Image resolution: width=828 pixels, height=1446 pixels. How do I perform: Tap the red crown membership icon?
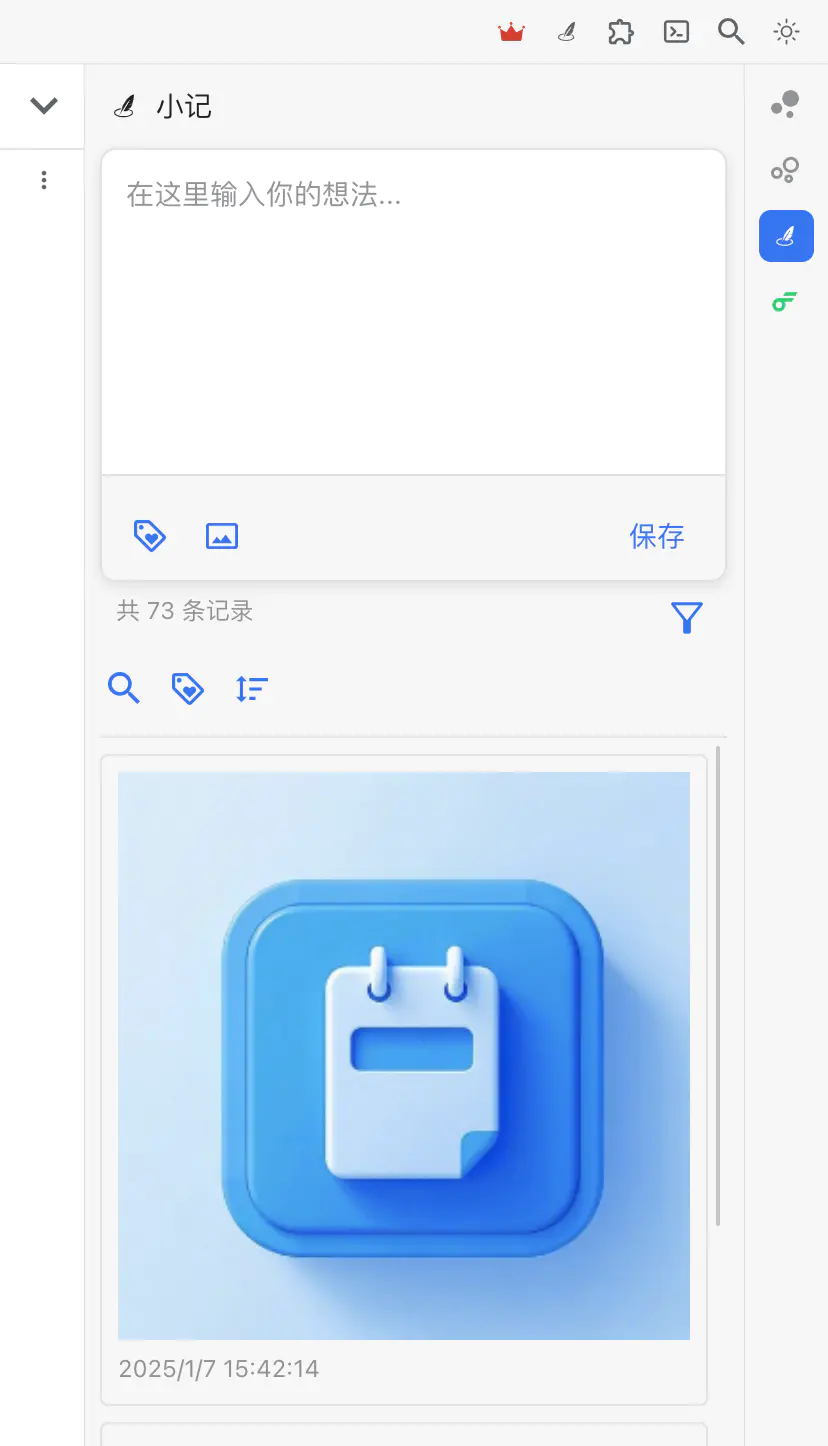coord(512,33)
